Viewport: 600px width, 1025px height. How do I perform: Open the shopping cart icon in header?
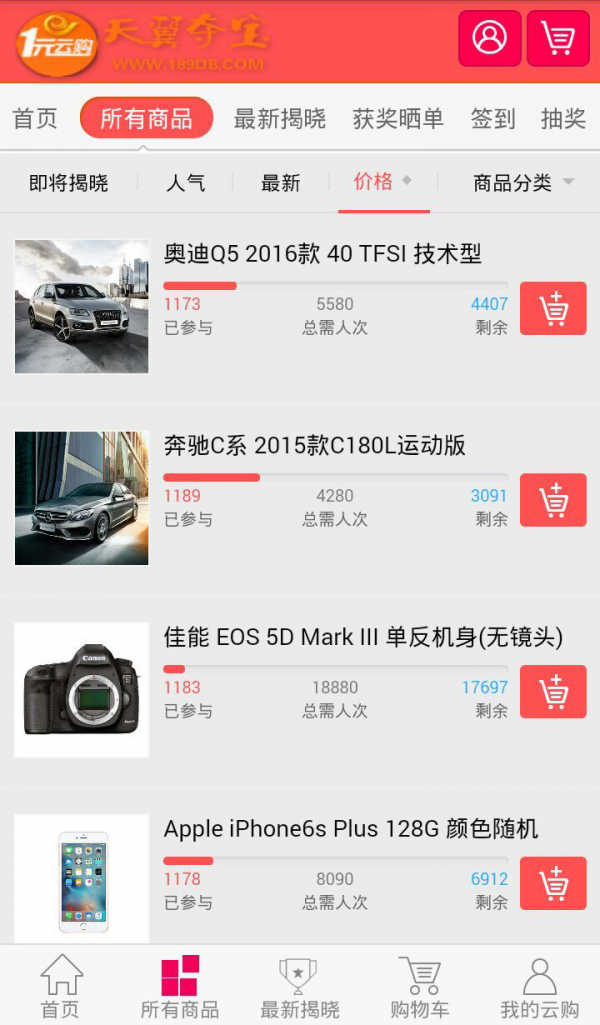[x=557, y=38]
